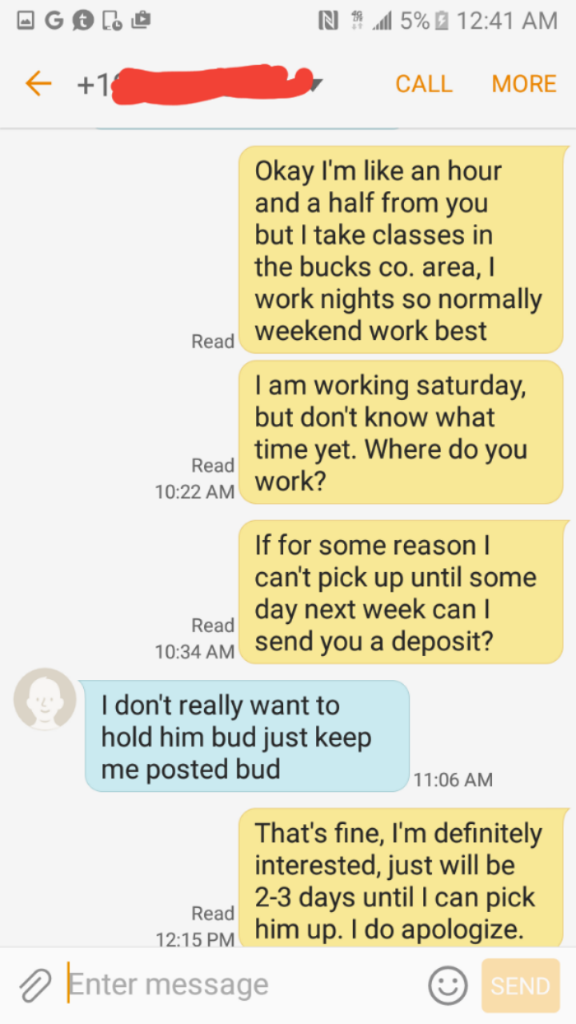Go back using the orange arrow
Screen dimensions: 576x1024
(x=38, y=84)
